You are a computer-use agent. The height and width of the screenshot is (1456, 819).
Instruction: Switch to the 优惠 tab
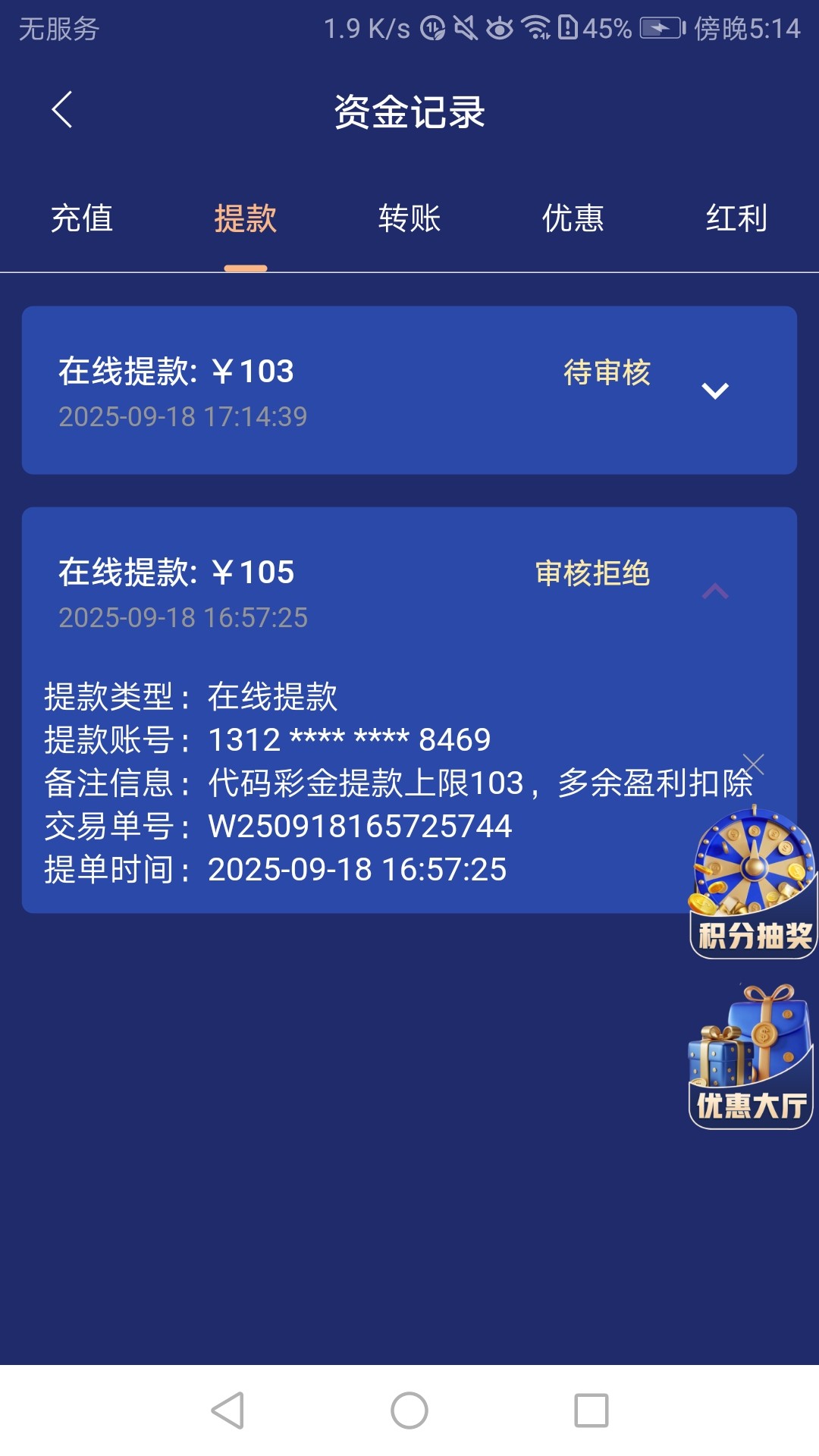(573, 218)
